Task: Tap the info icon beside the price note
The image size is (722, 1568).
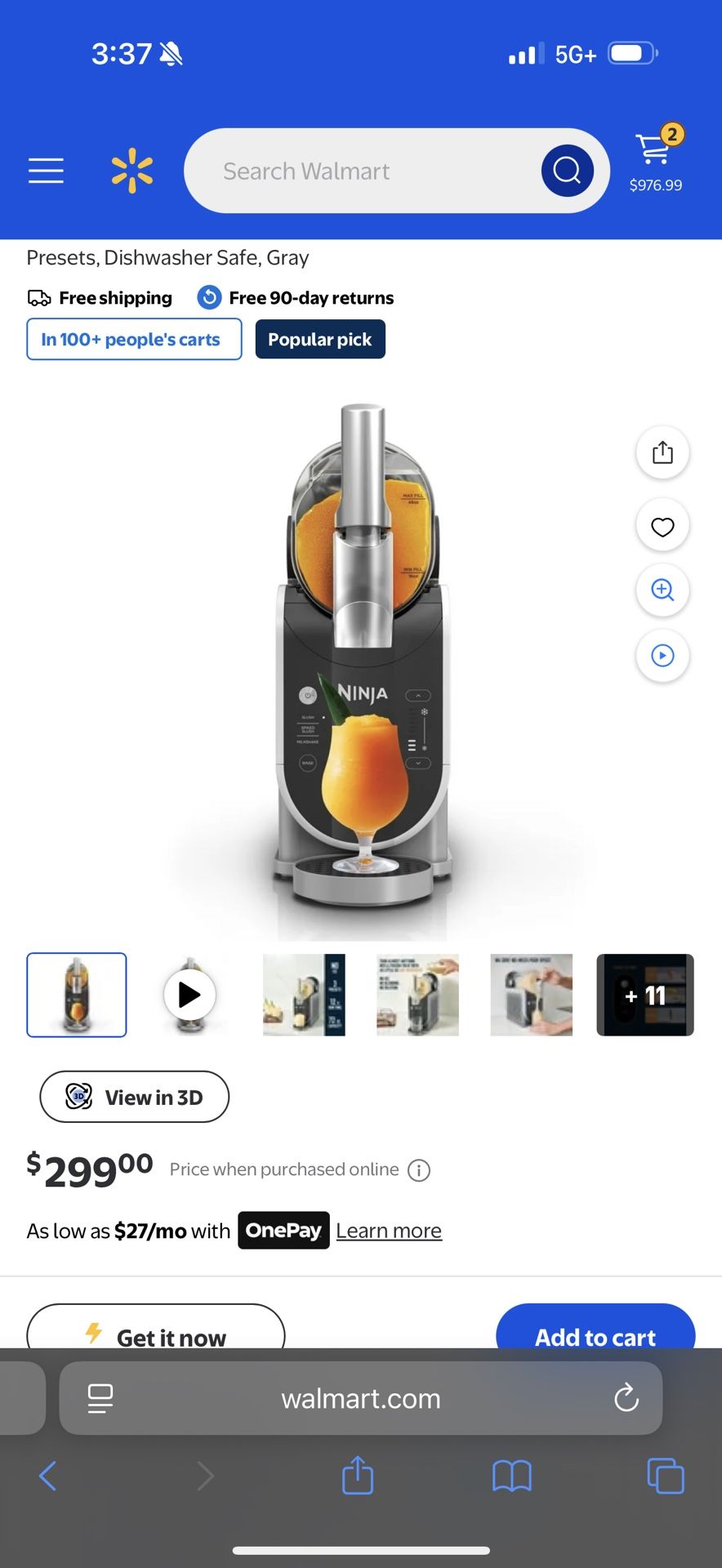Action: point(419,1169)
